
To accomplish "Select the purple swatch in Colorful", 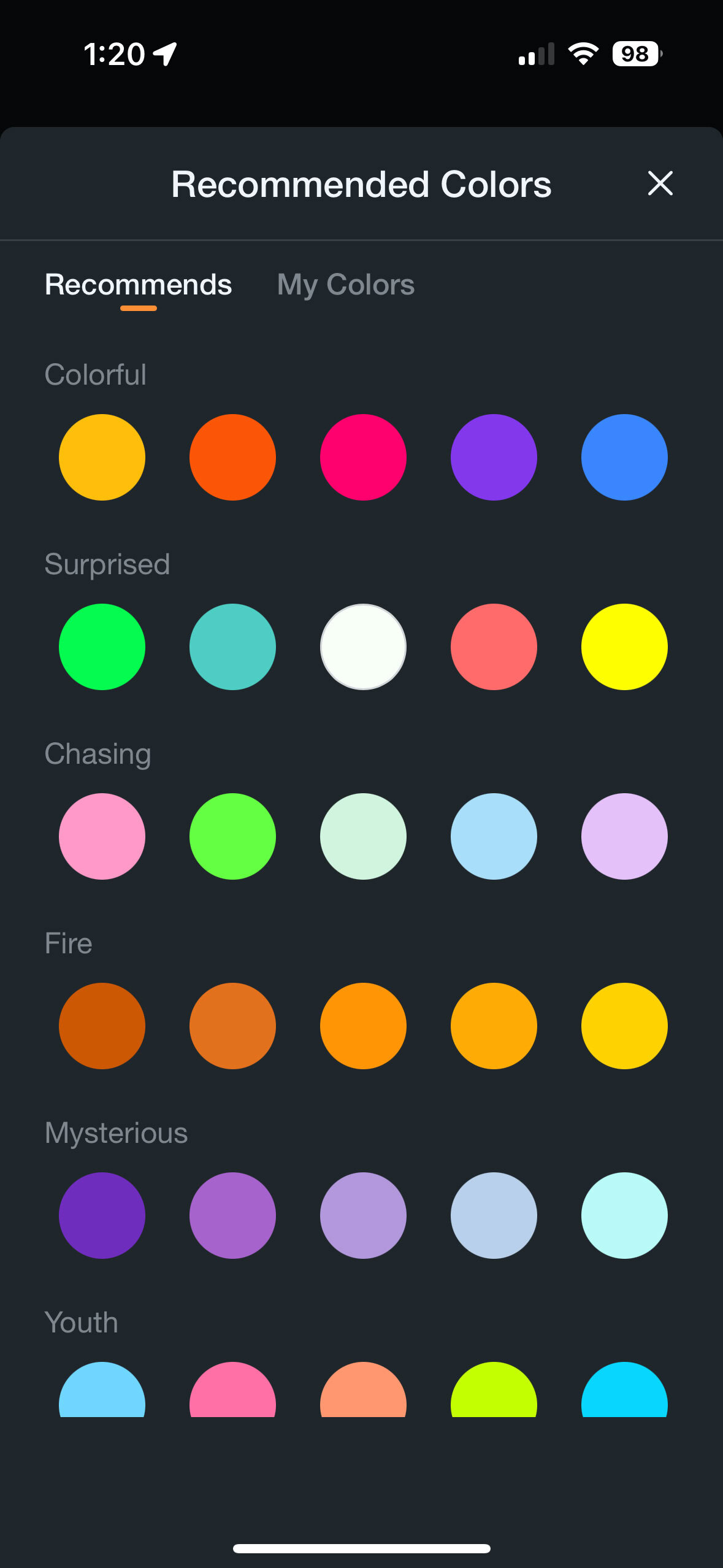I will (x=494, y=457).
